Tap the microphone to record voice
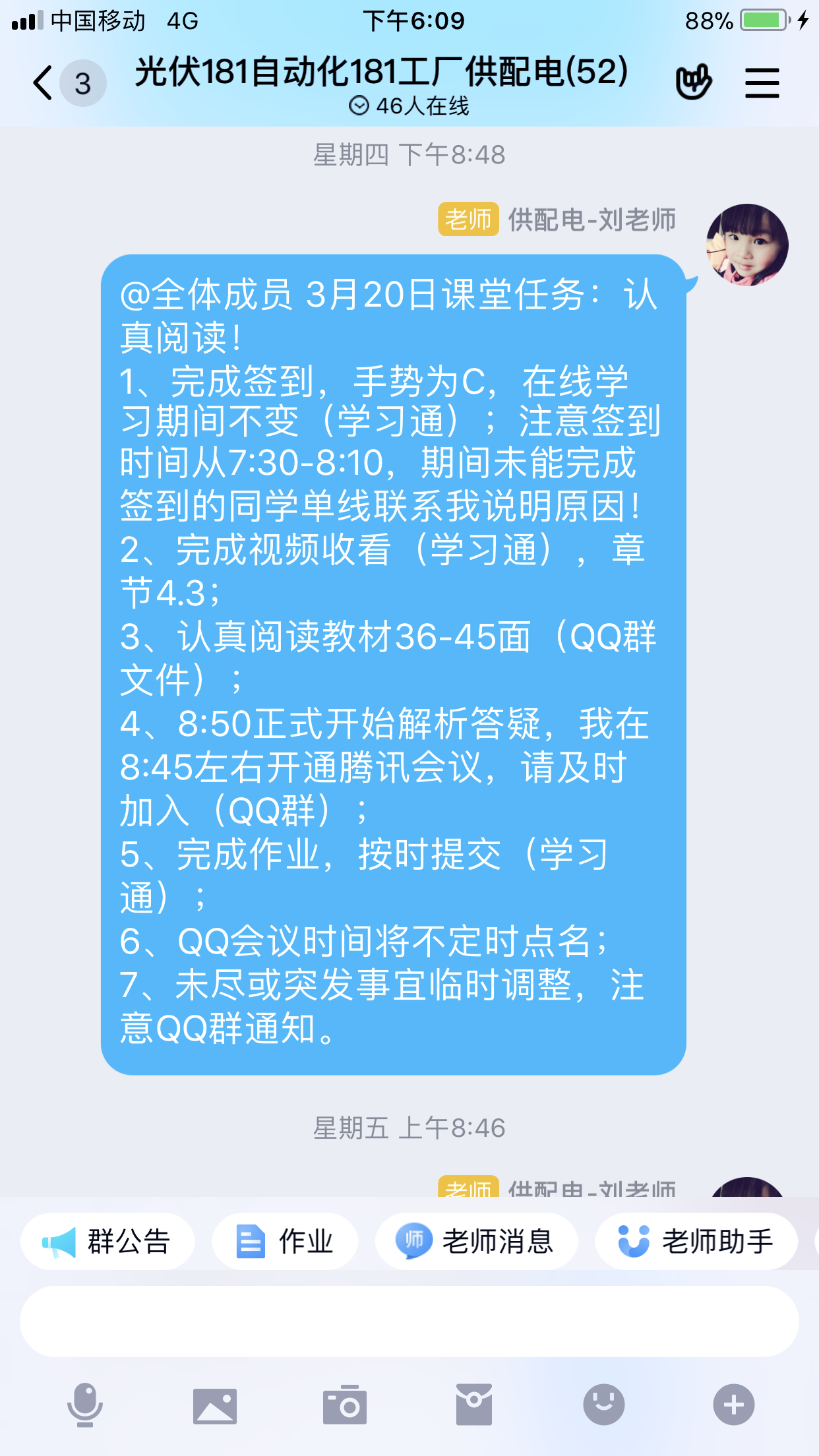The height and width of the screenshot is (1456, 819). click(x=85, y=1405)
